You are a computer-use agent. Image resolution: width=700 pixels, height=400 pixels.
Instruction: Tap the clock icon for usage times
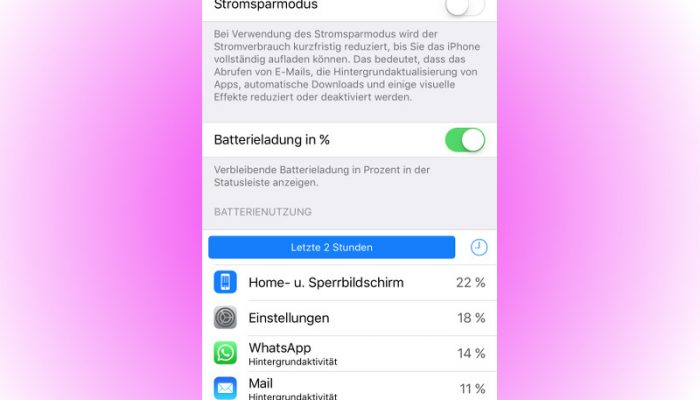pos(479,247)
